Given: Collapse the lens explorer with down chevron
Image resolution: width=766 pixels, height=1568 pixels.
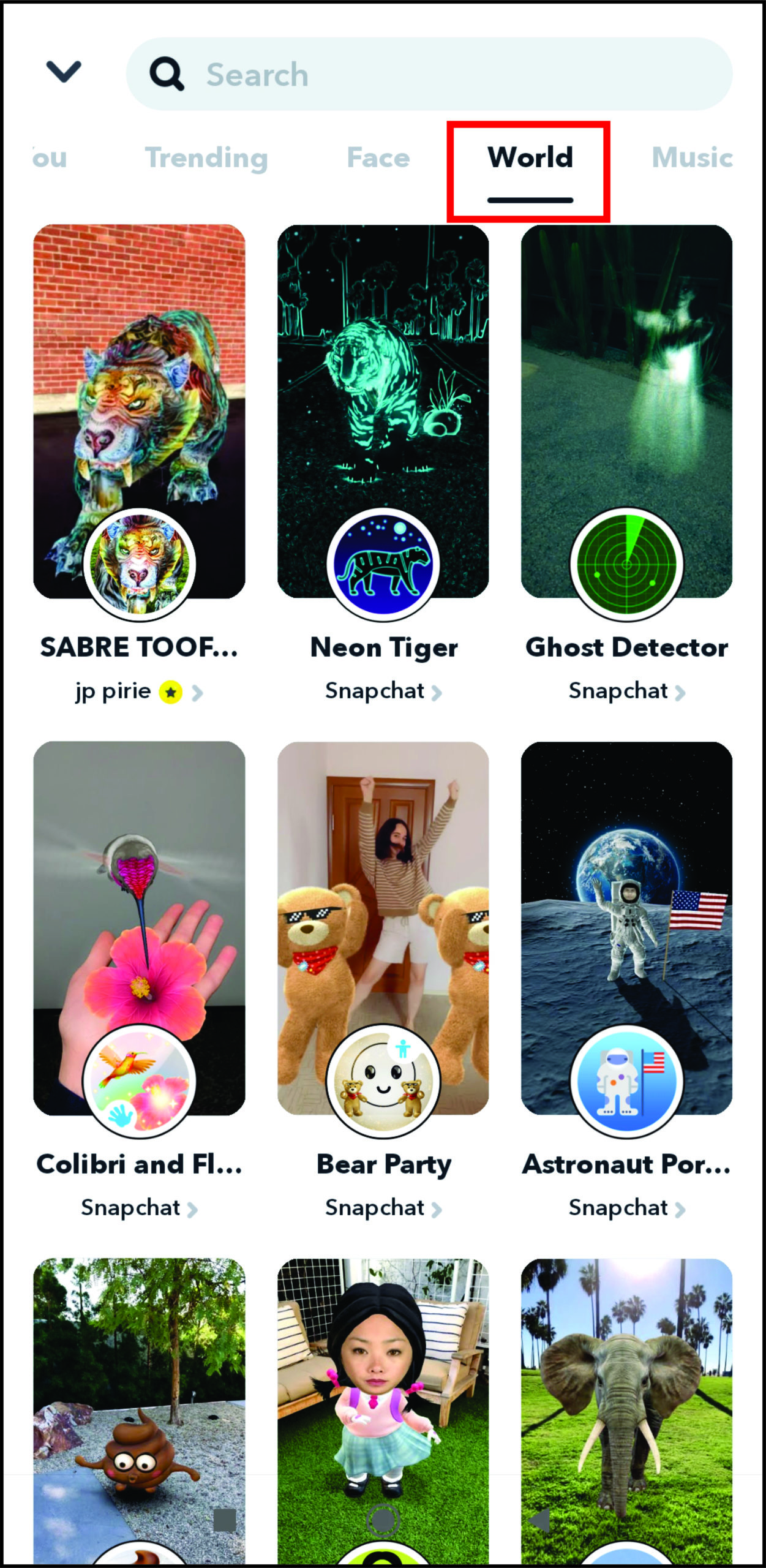Looking at the screenshot, I should (x=64, y=72).
